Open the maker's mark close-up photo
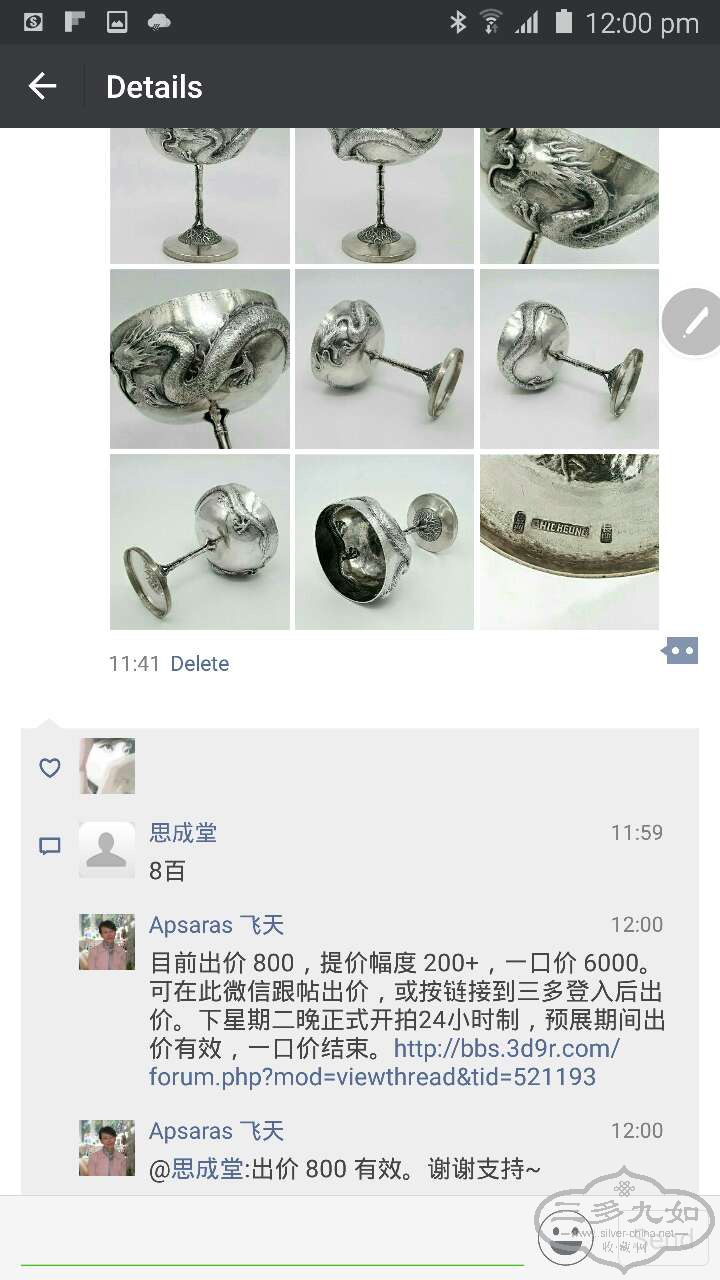 click(569, 542)
